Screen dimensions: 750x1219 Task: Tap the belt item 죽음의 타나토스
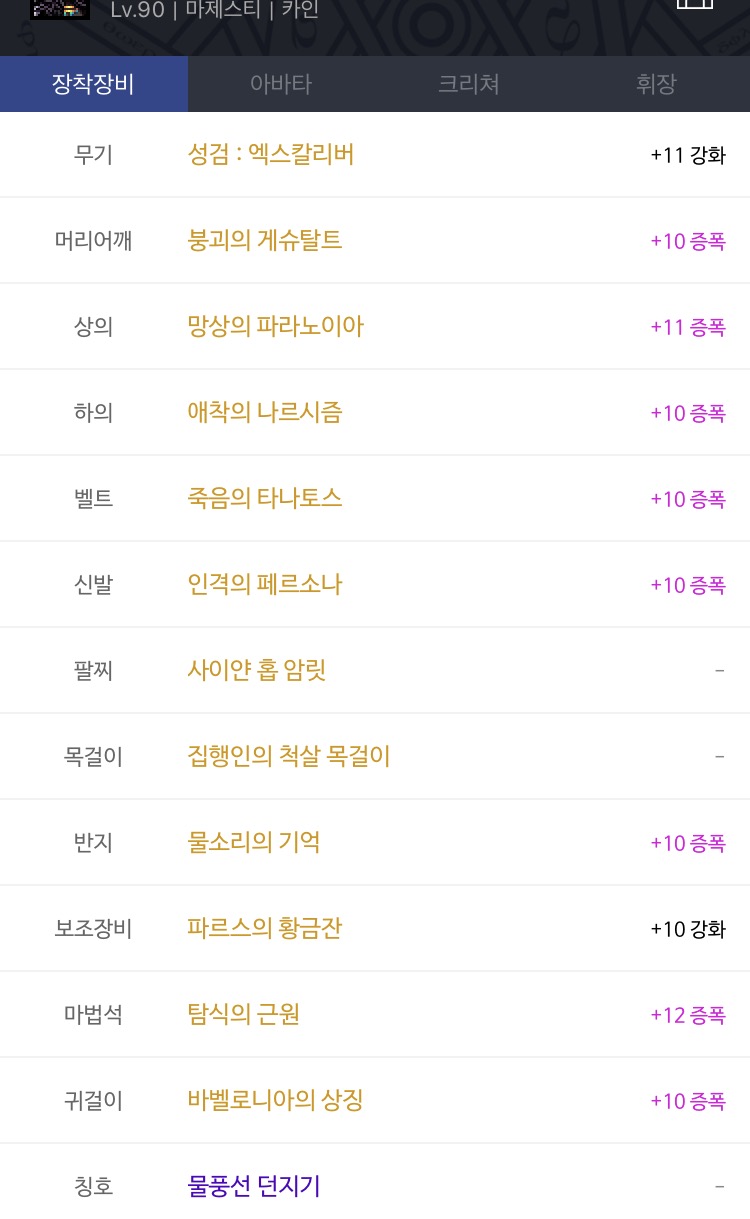(265, 498)
